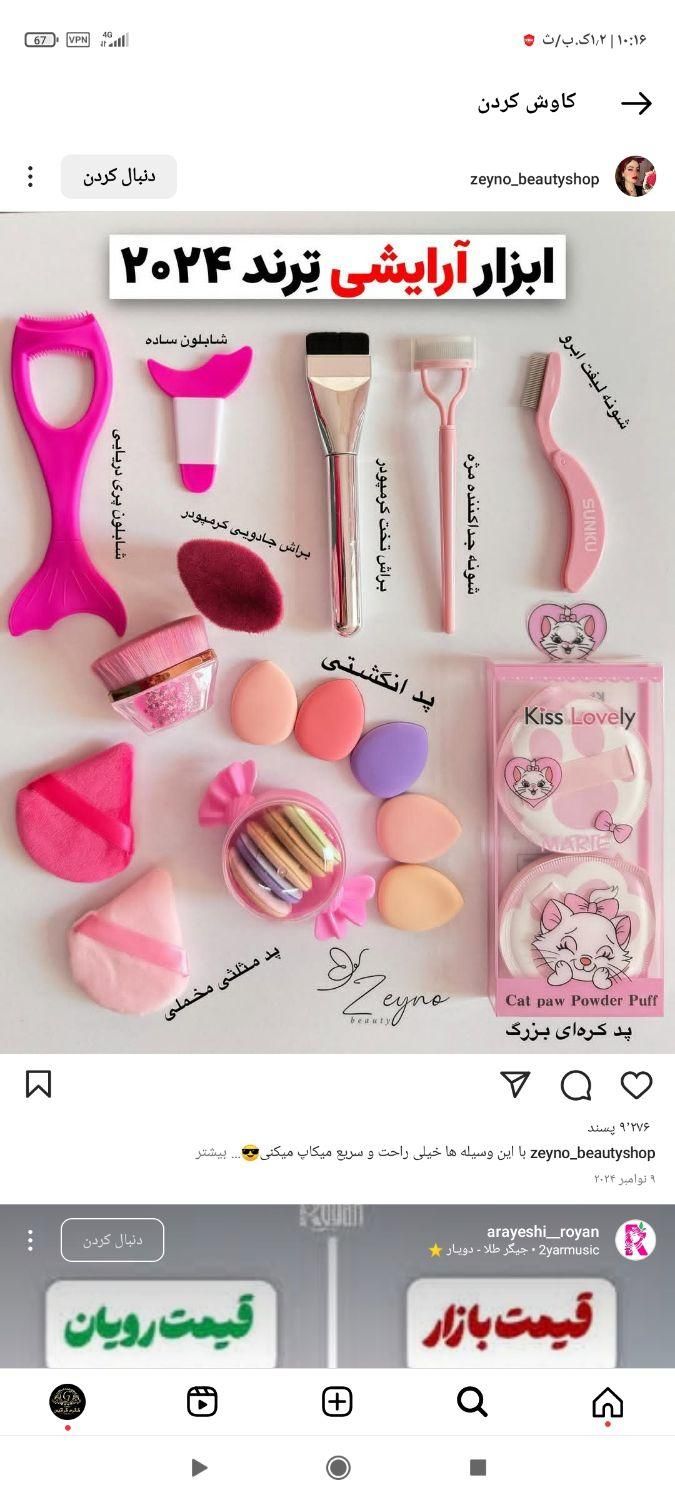Create a new post
The width and height of the screenshot is (675, 1500).
point(337,1402)
